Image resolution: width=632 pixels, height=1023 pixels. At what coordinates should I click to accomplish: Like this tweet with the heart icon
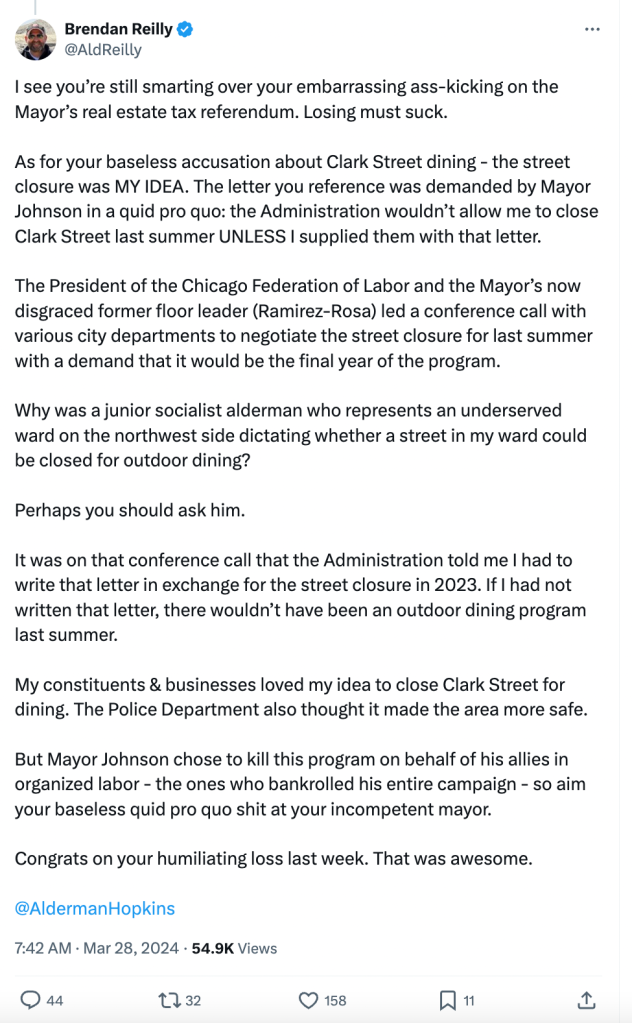[309, 999]
